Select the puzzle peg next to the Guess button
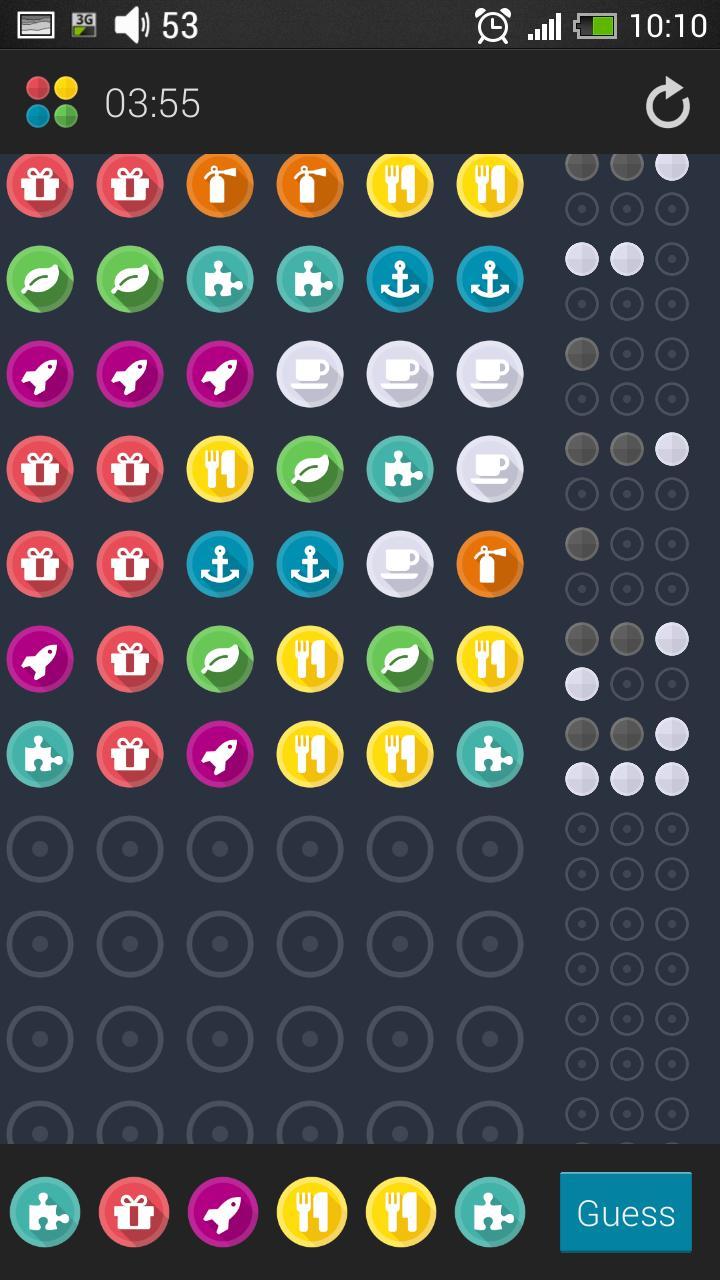 [490, 1212]
